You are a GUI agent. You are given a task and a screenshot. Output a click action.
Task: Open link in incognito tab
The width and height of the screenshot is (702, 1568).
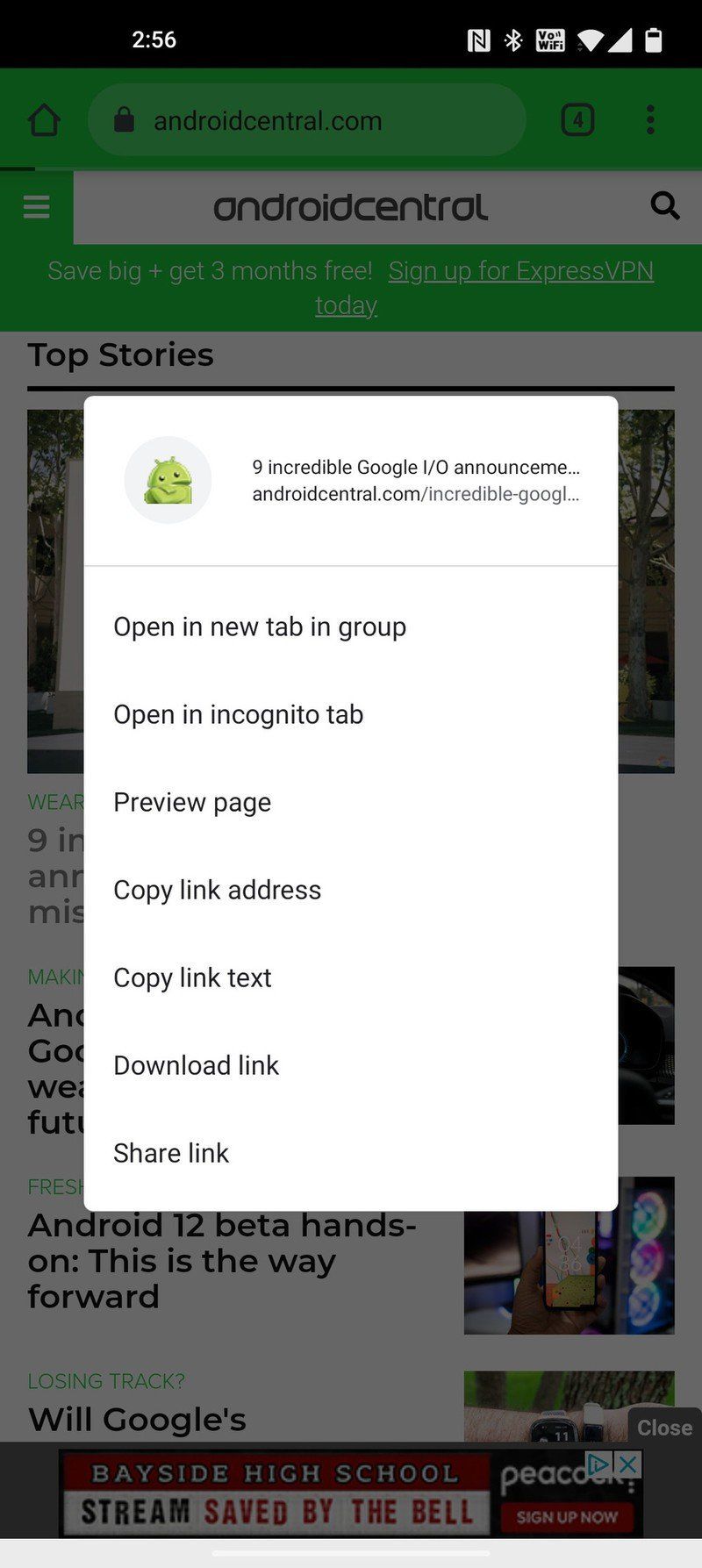tap(238, 714)
